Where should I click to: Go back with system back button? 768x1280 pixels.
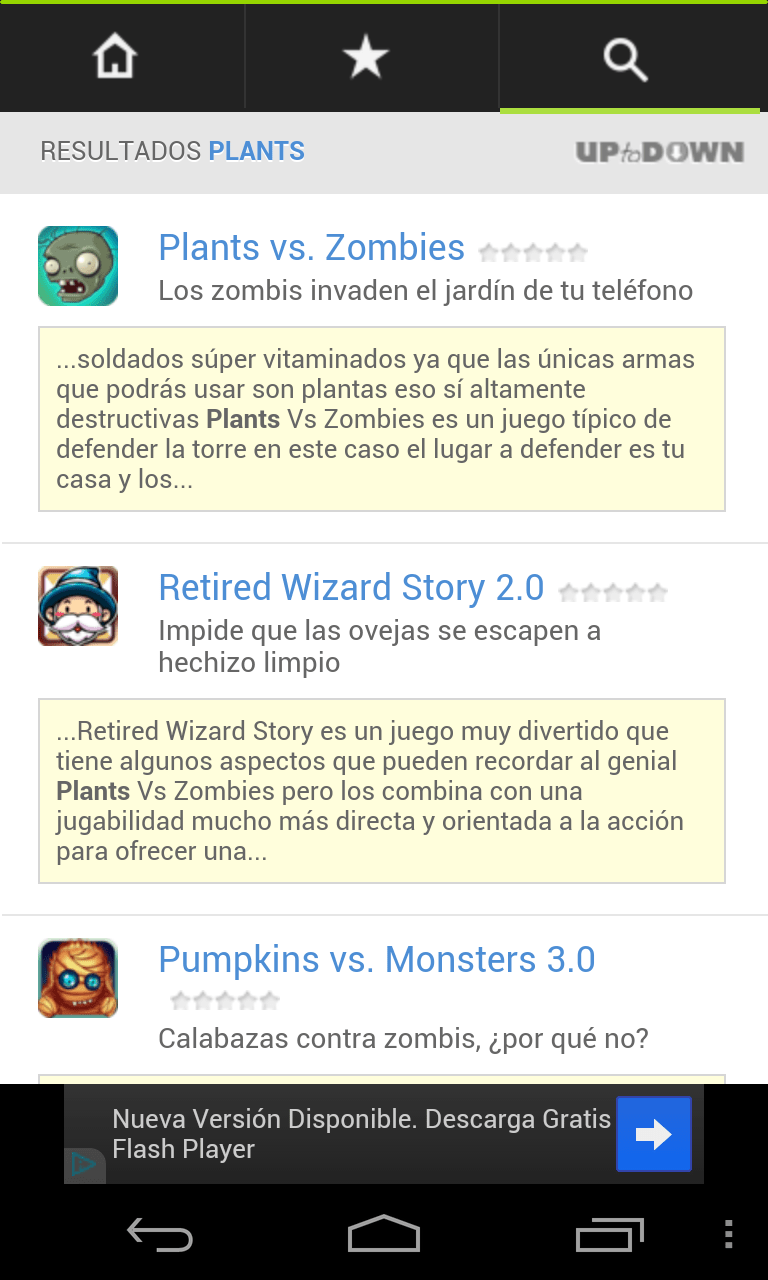click(160, 1236)
